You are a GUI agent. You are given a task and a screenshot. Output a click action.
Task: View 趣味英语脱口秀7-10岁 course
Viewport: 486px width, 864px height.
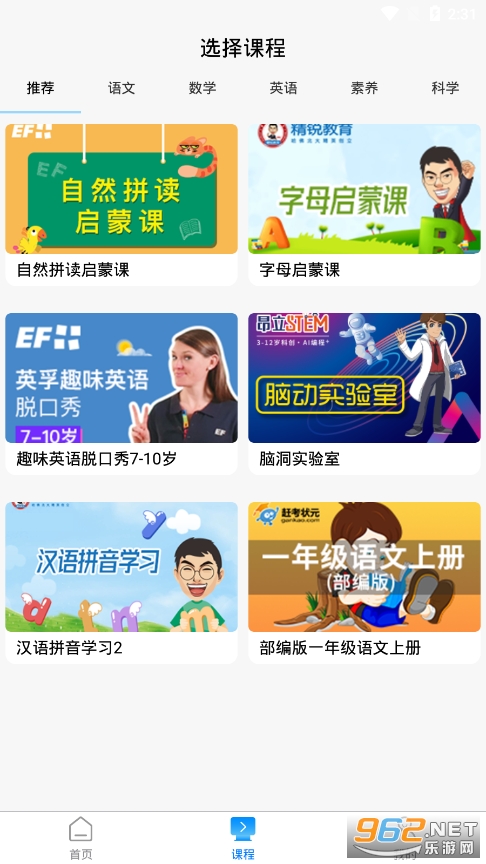click(121, 393)
